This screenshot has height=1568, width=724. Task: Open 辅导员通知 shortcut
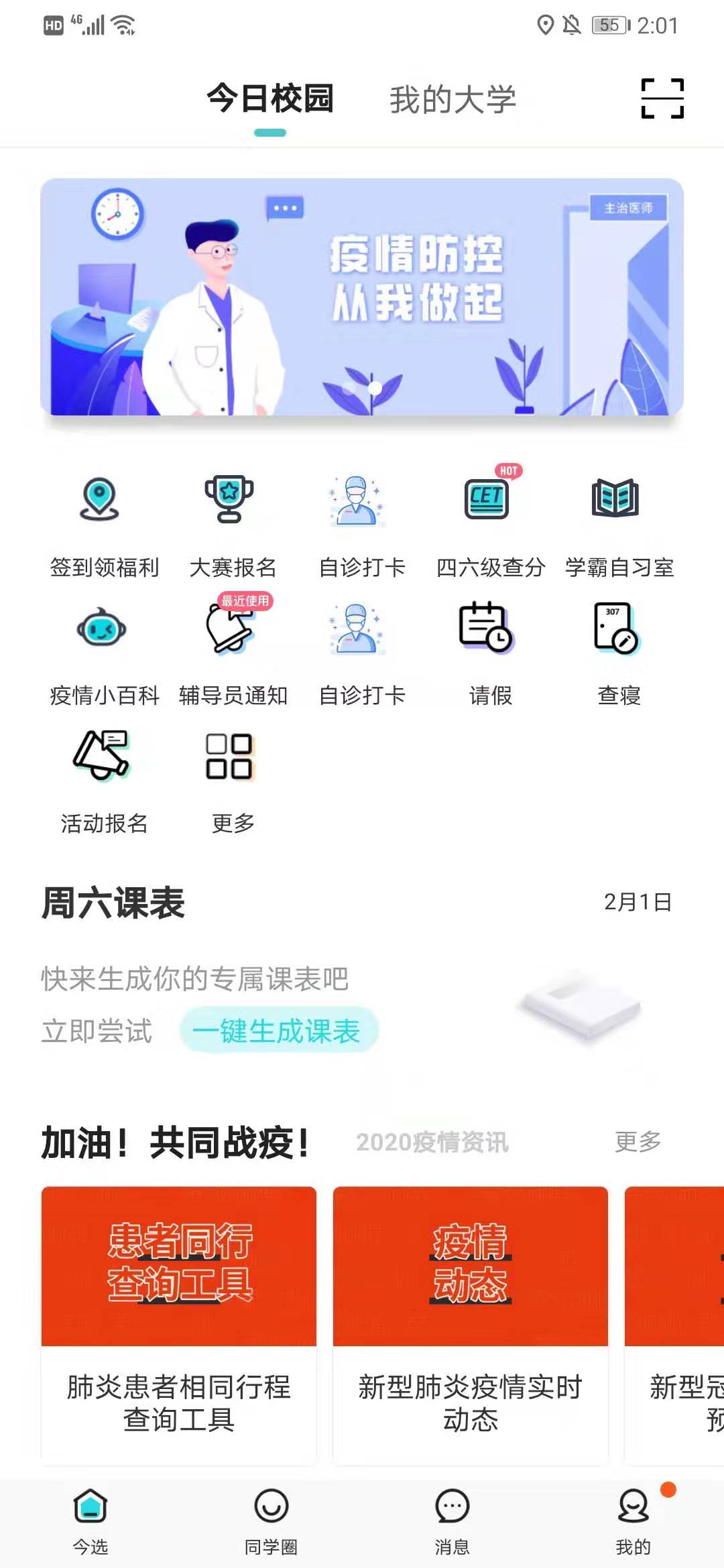coord(232,651)
